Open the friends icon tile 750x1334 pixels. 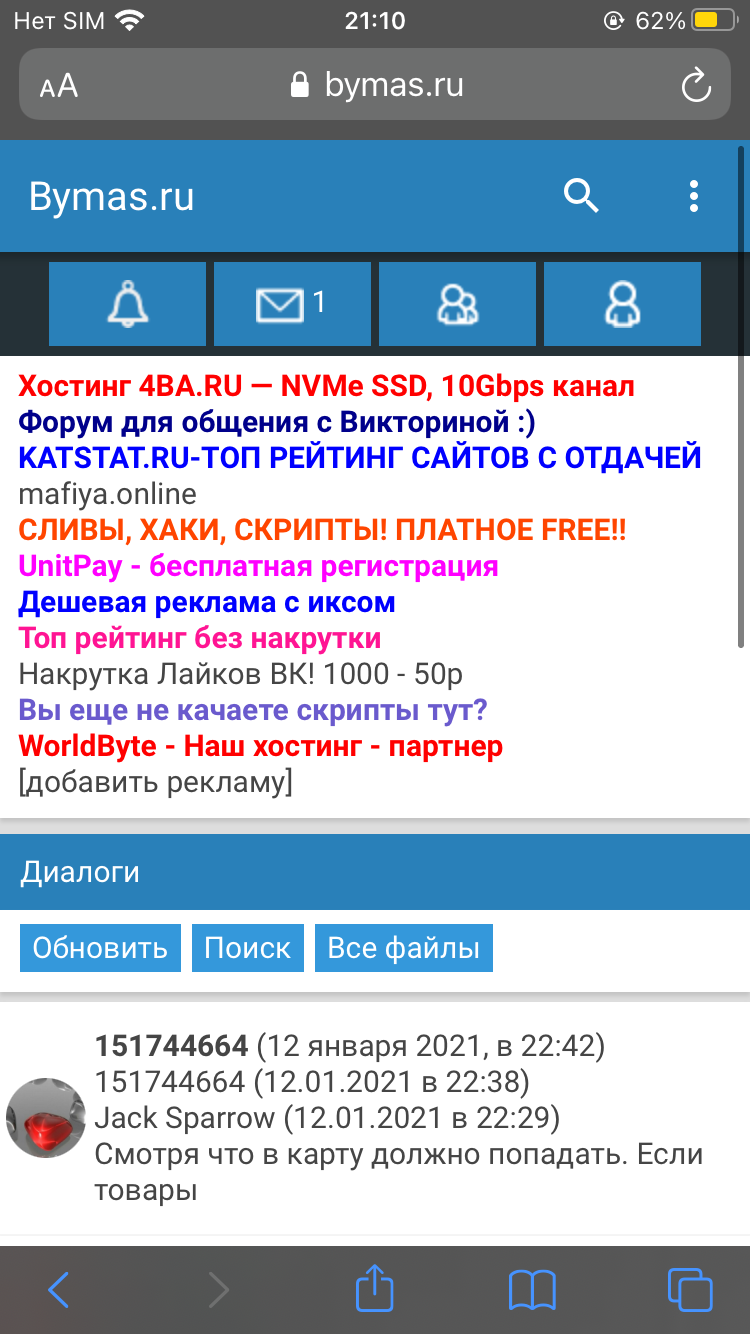click(x=457, y=304)
